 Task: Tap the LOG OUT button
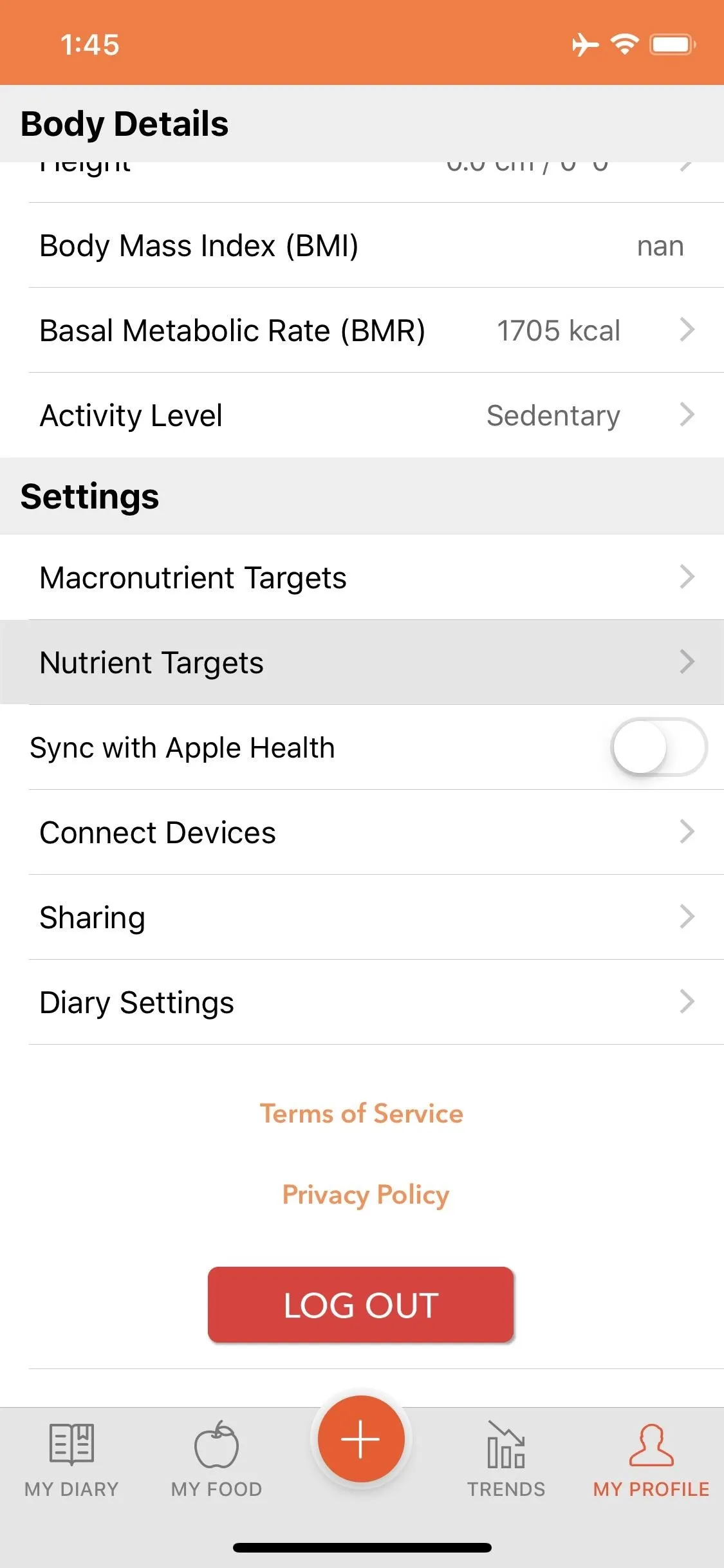click(x=360, y=1305)
